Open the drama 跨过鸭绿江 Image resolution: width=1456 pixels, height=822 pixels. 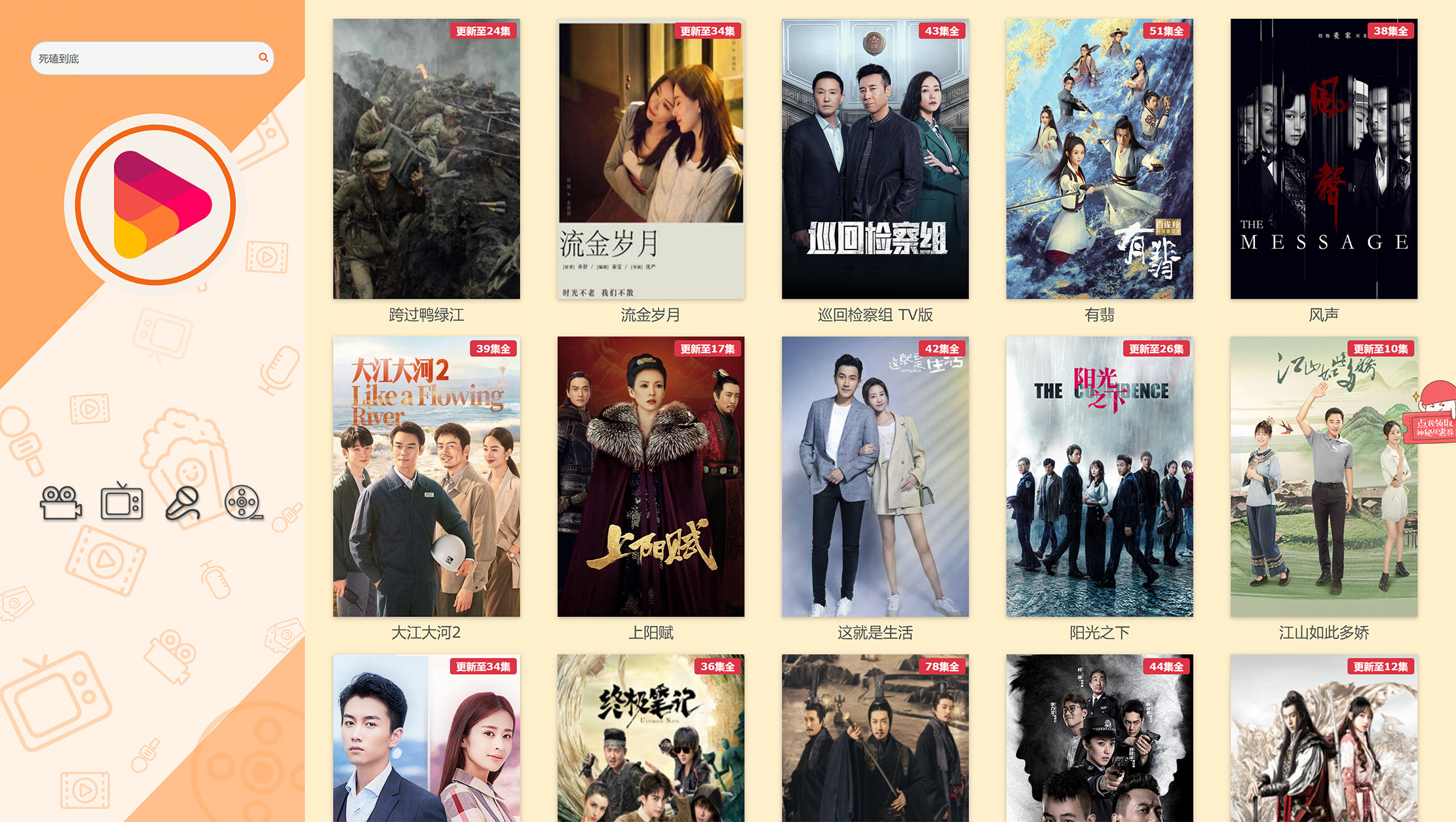pyautogui.click(x=427, y=159)
